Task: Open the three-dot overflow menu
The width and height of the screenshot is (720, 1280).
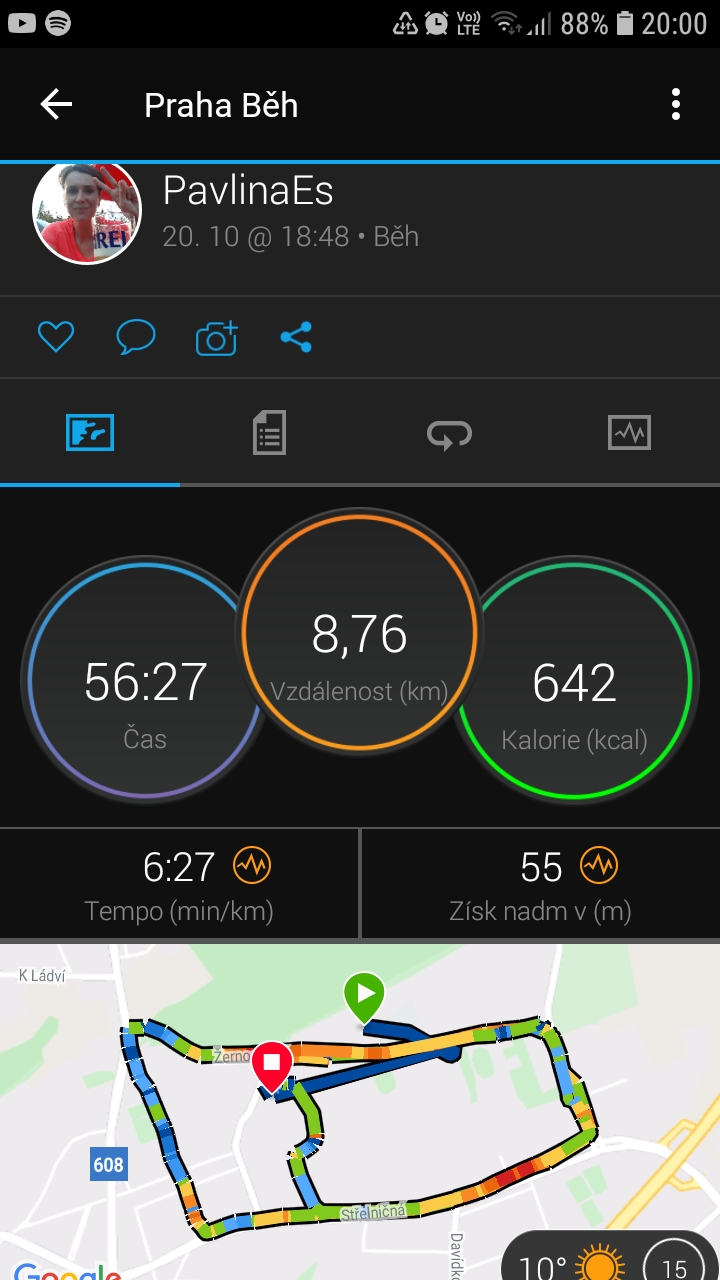Action: 676,104
